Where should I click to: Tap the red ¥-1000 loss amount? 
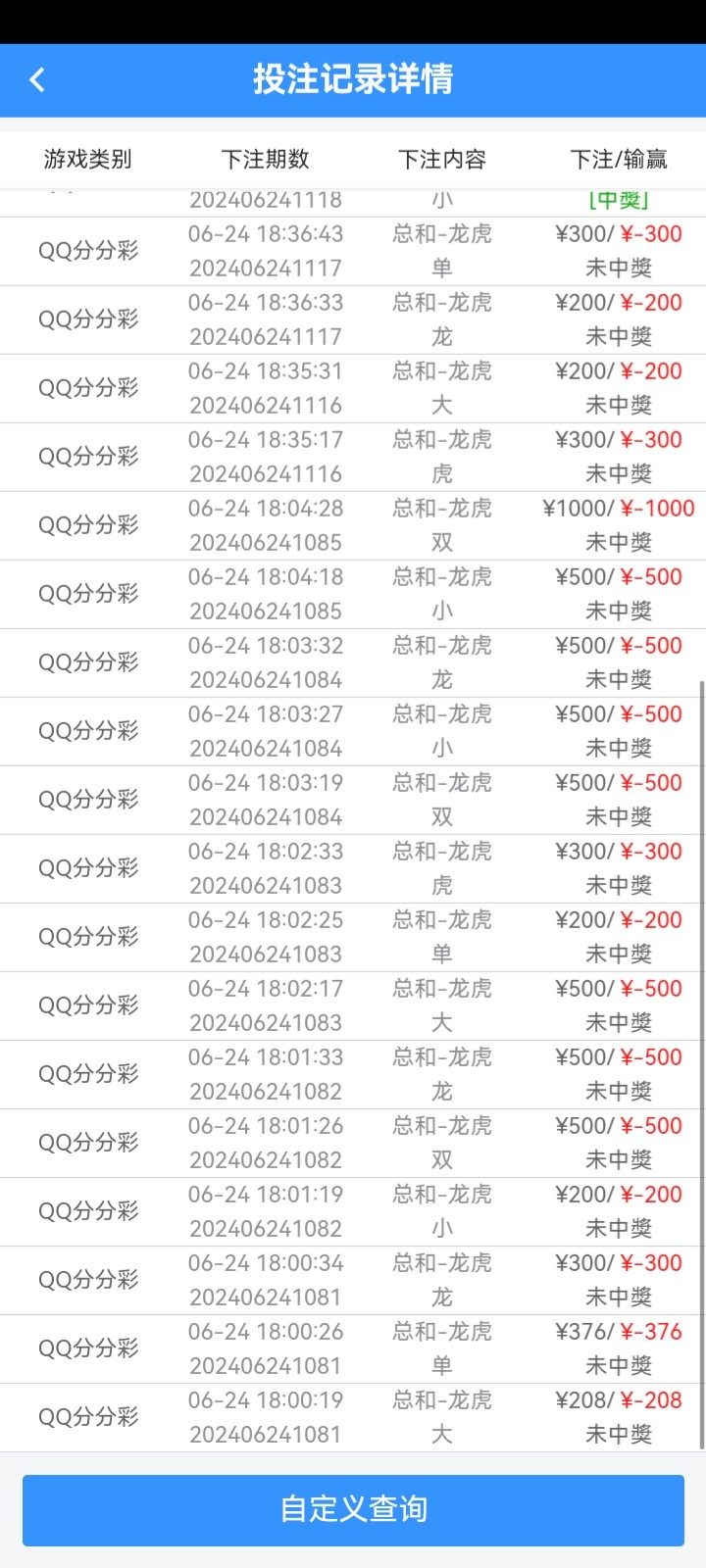pos(657,509)
